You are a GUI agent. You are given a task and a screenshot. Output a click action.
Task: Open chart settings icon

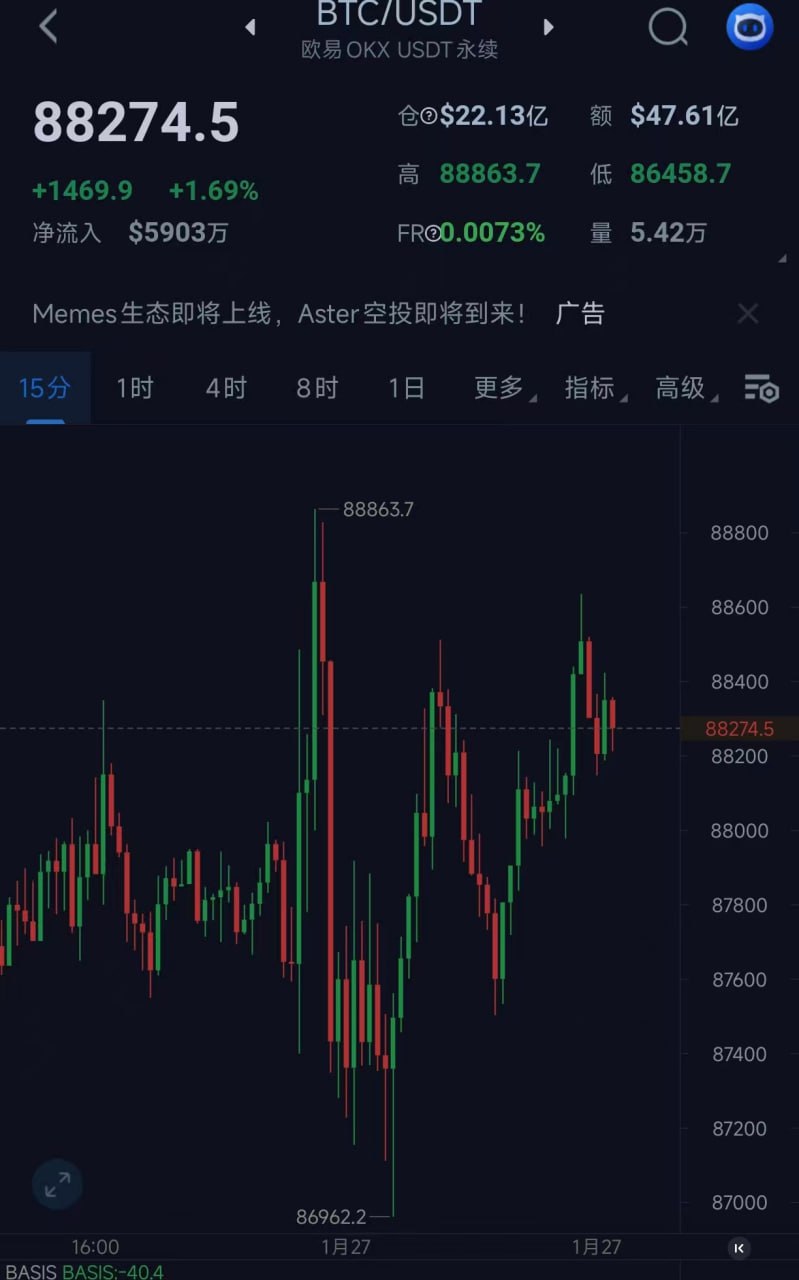pos(761,388)
